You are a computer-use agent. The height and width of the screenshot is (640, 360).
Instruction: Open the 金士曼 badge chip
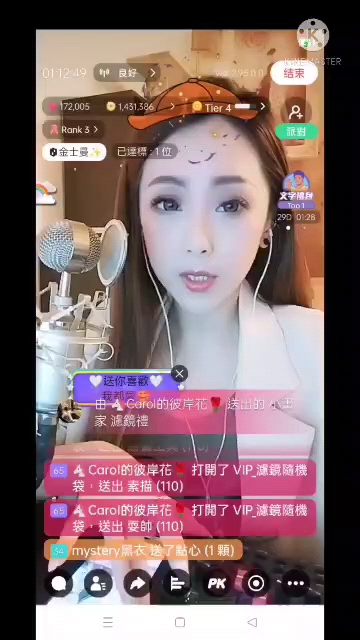coord(74,152)
